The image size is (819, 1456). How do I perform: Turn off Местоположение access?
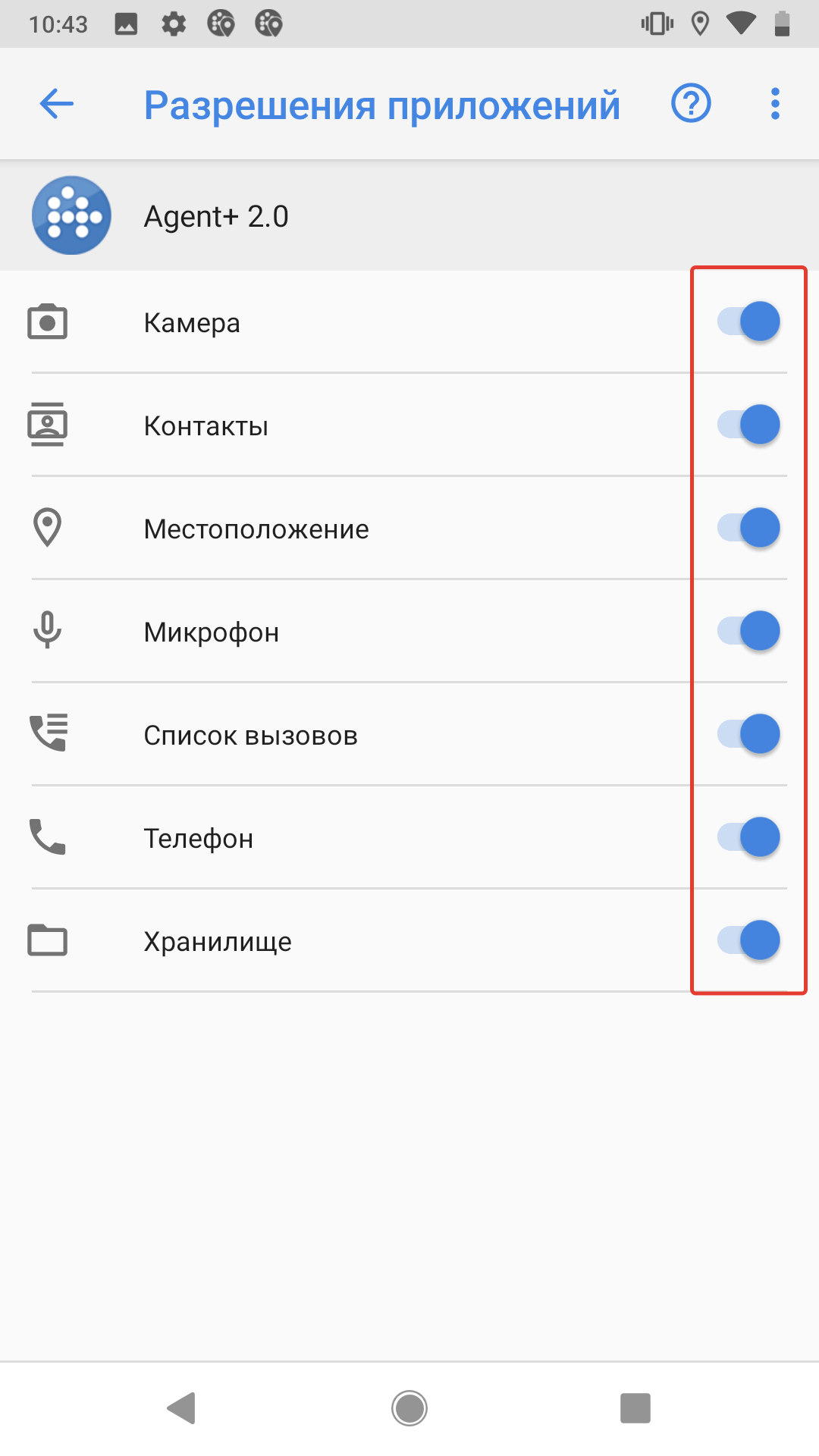pyautogui.click(x=748, y=528)
